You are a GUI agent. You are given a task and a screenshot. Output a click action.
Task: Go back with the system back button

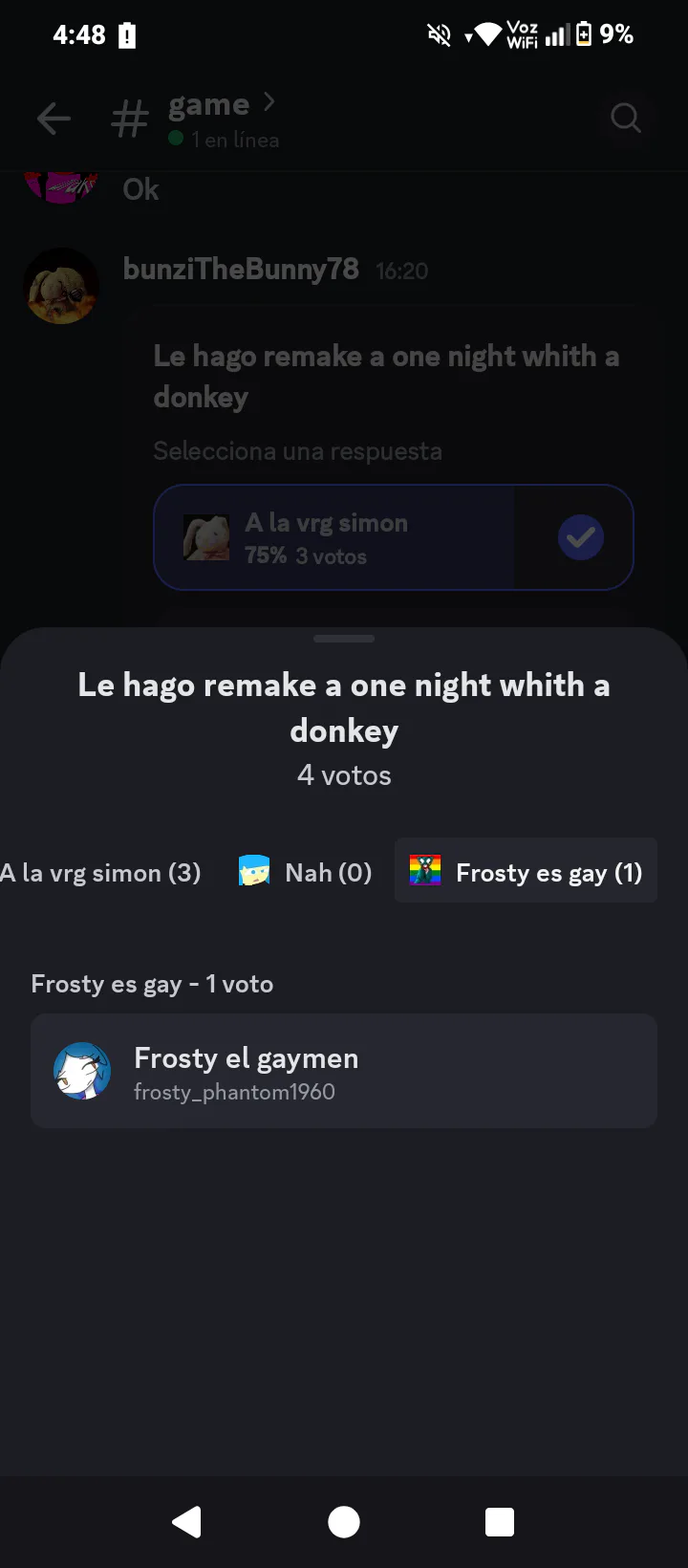coord(187,1521)
